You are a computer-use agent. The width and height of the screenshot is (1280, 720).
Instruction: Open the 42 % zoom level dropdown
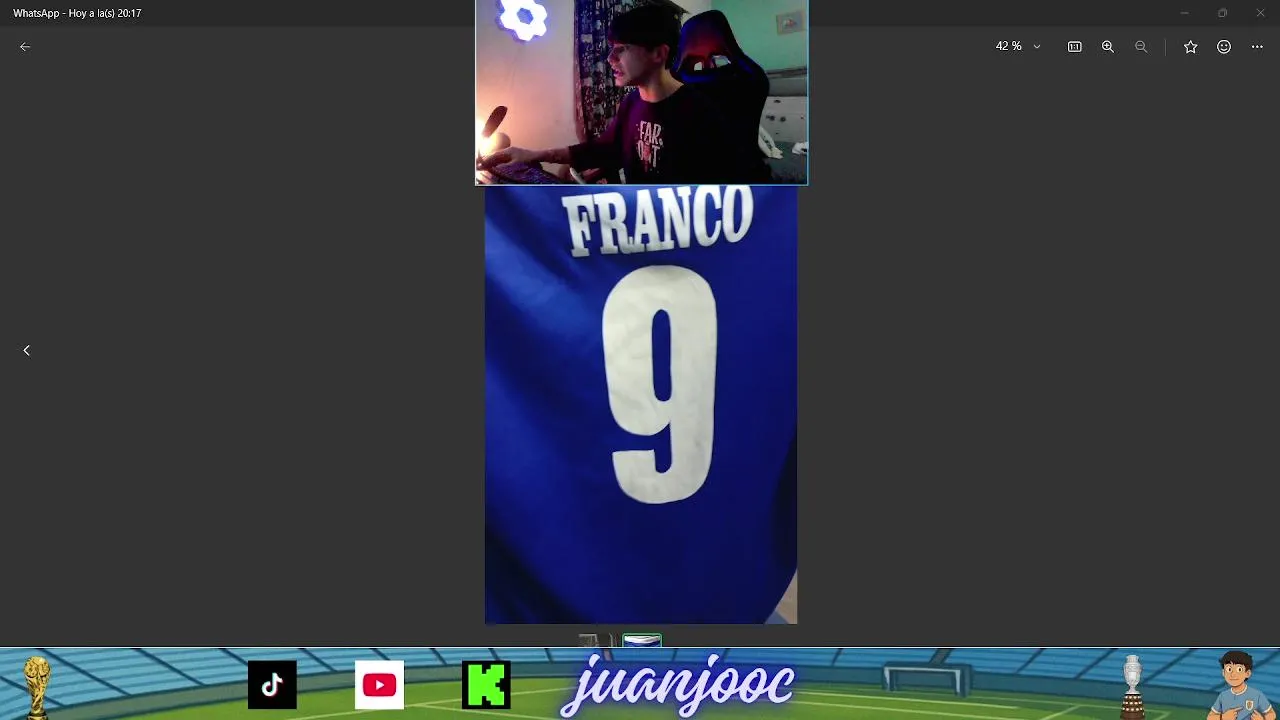click(1036, 47)
